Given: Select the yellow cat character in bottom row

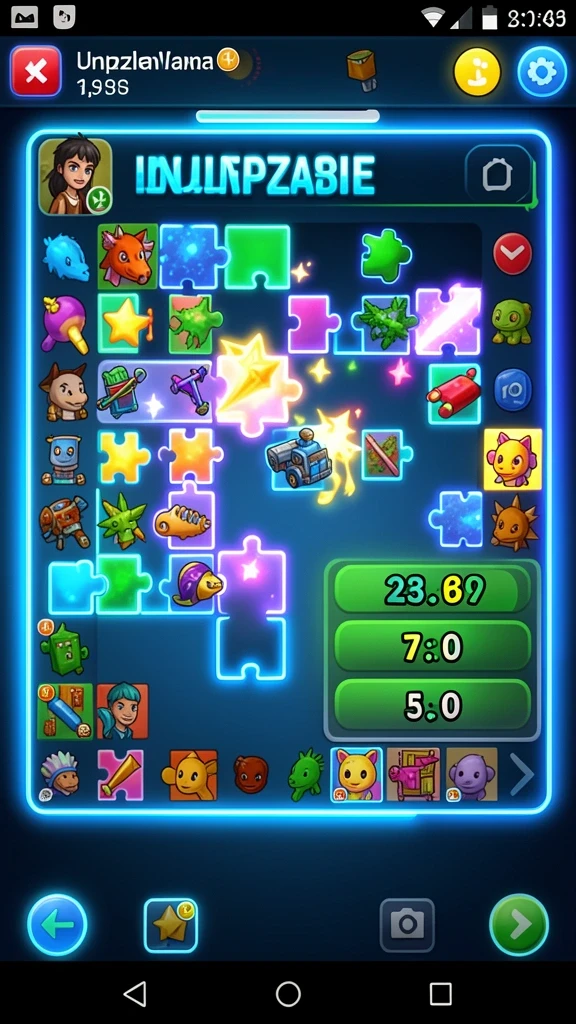Looking at the screenshot, I should [x=357, y=775].
